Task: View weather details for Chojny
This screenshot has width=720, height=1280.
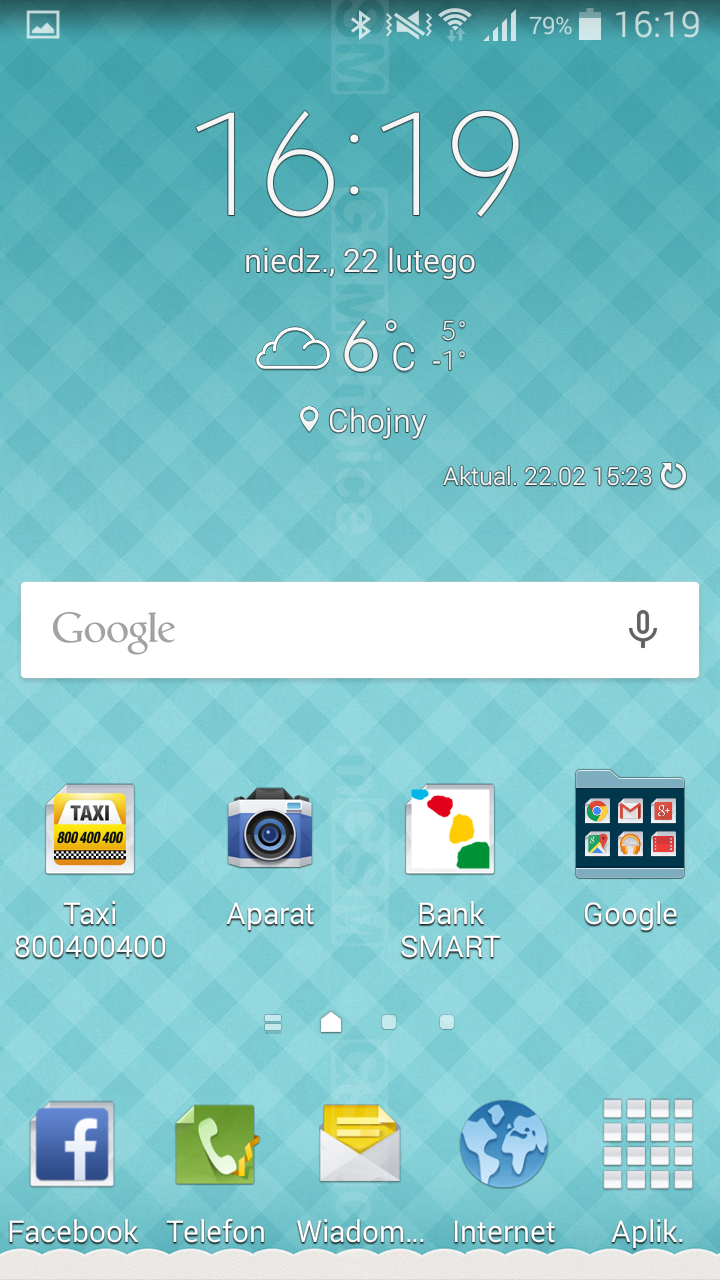Action: (362, 421)
